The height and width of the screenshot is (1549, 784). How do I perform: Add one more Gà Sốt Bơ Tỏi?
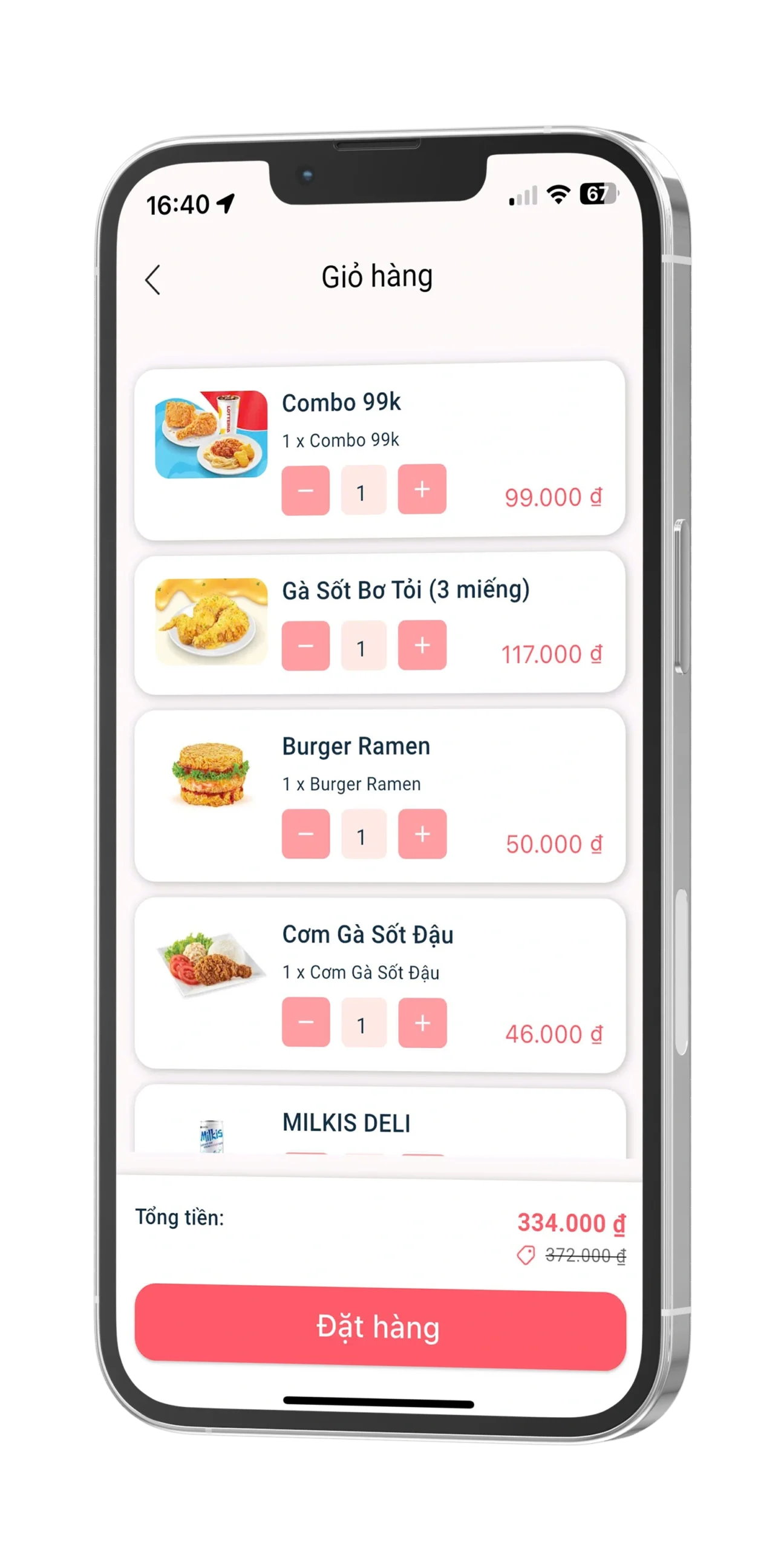(x=422, y=645)
